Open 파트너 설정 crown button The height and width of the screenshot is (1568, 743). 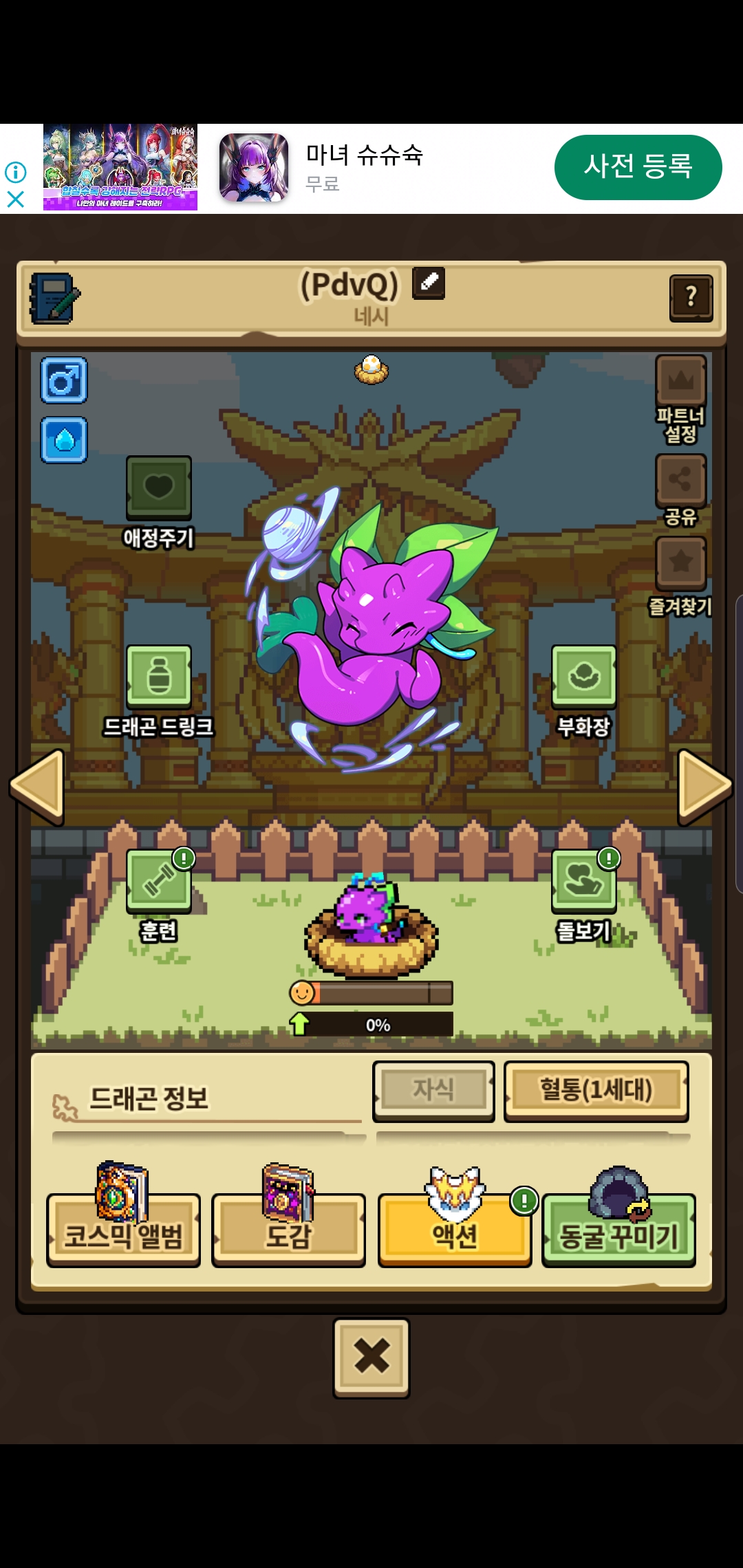[680, 380]
